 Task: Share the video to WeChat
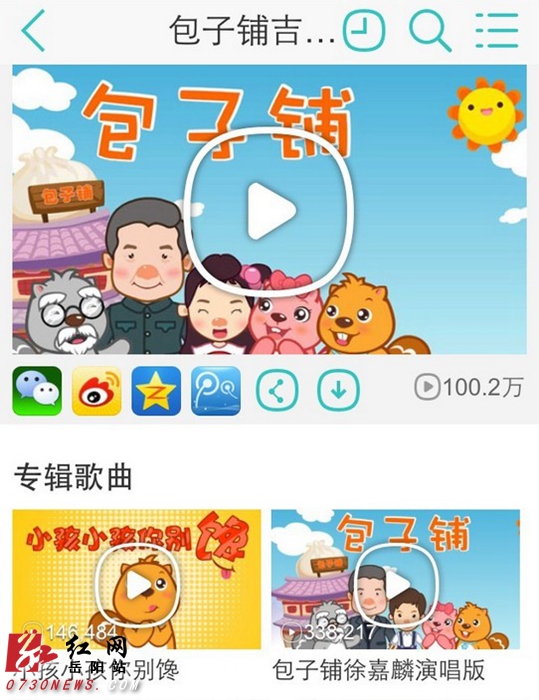(x=37, y=391)
